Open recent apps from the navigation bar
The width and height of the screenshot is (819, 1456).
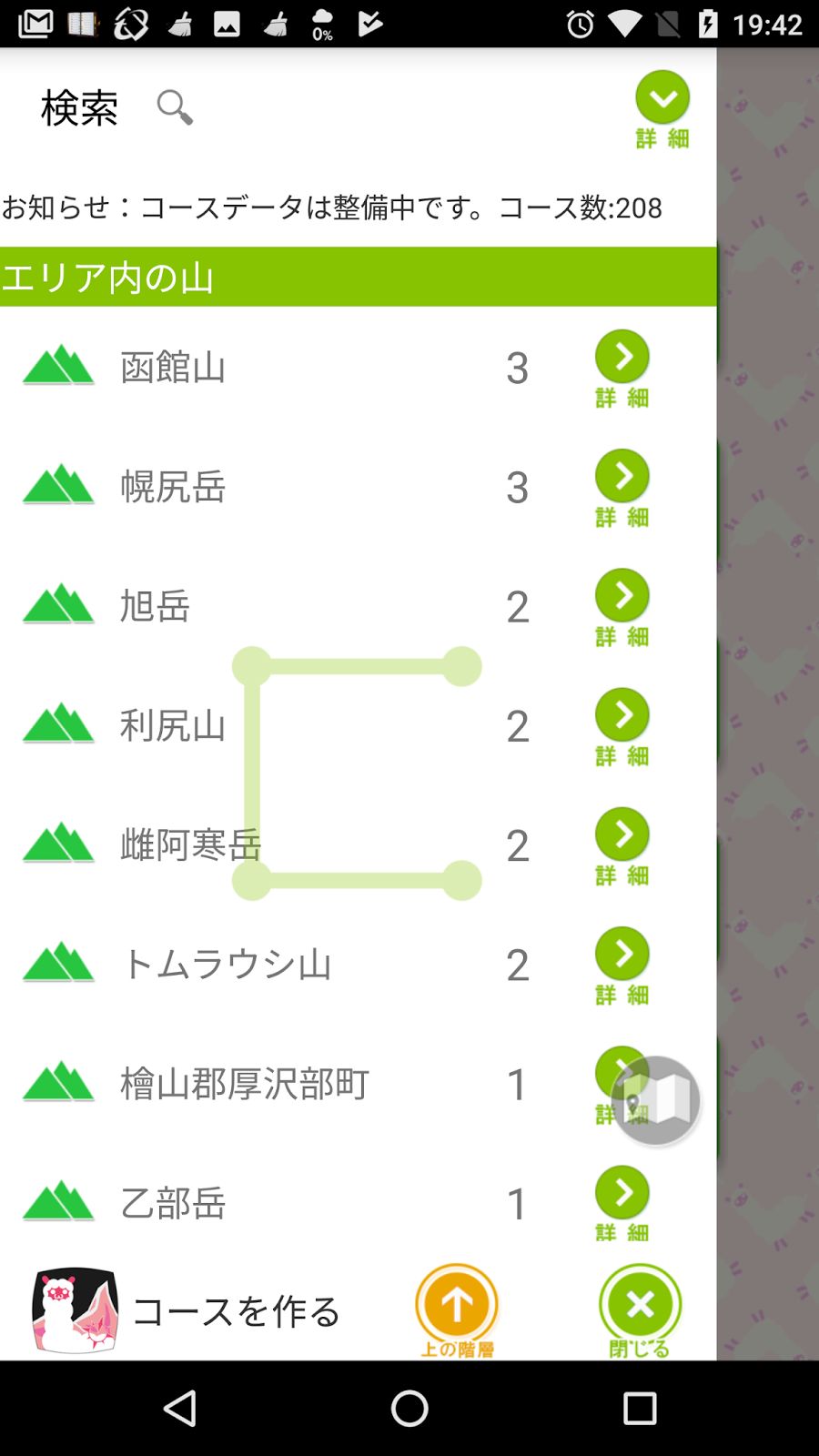click(640, 1409)
